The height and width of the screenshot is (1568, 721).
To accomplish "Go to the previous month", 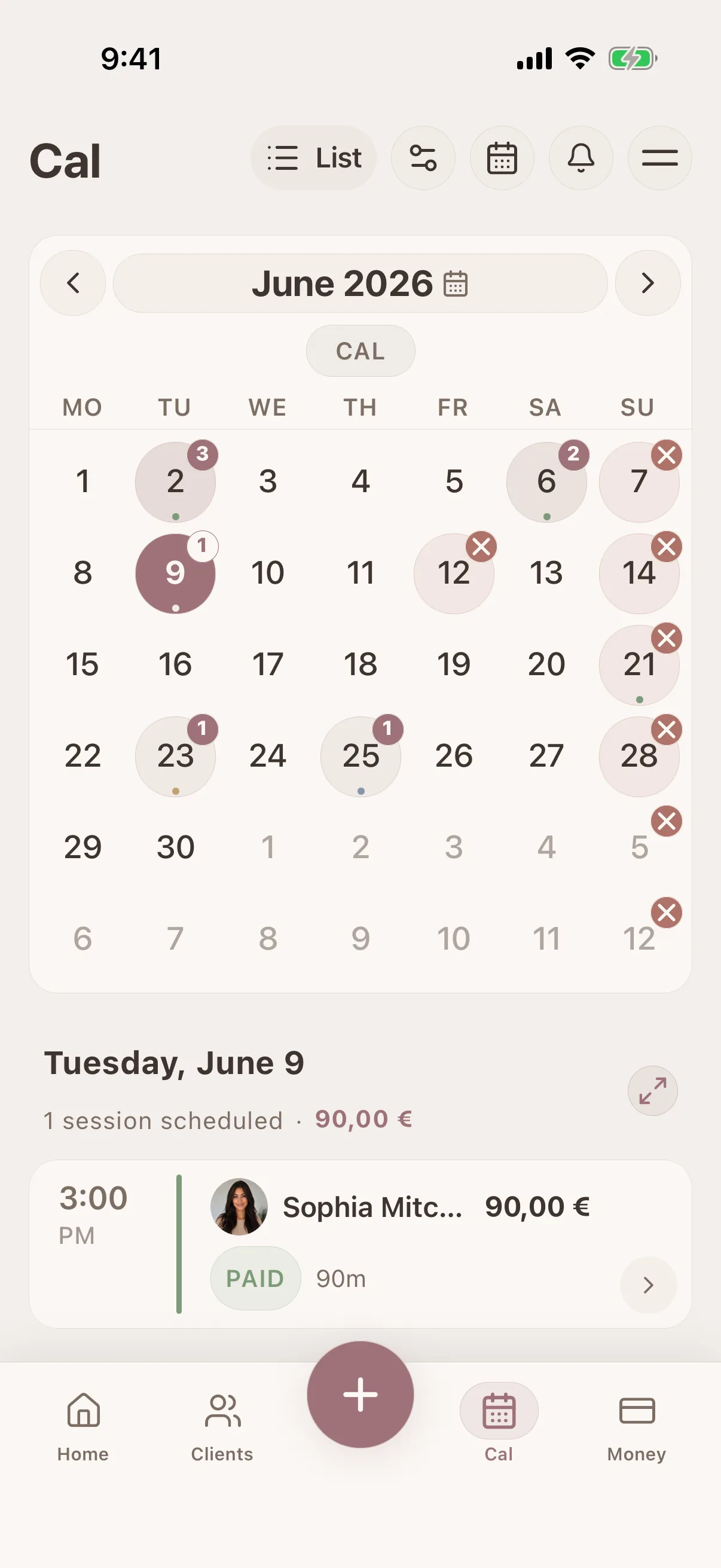I will (x=73, y=283).
